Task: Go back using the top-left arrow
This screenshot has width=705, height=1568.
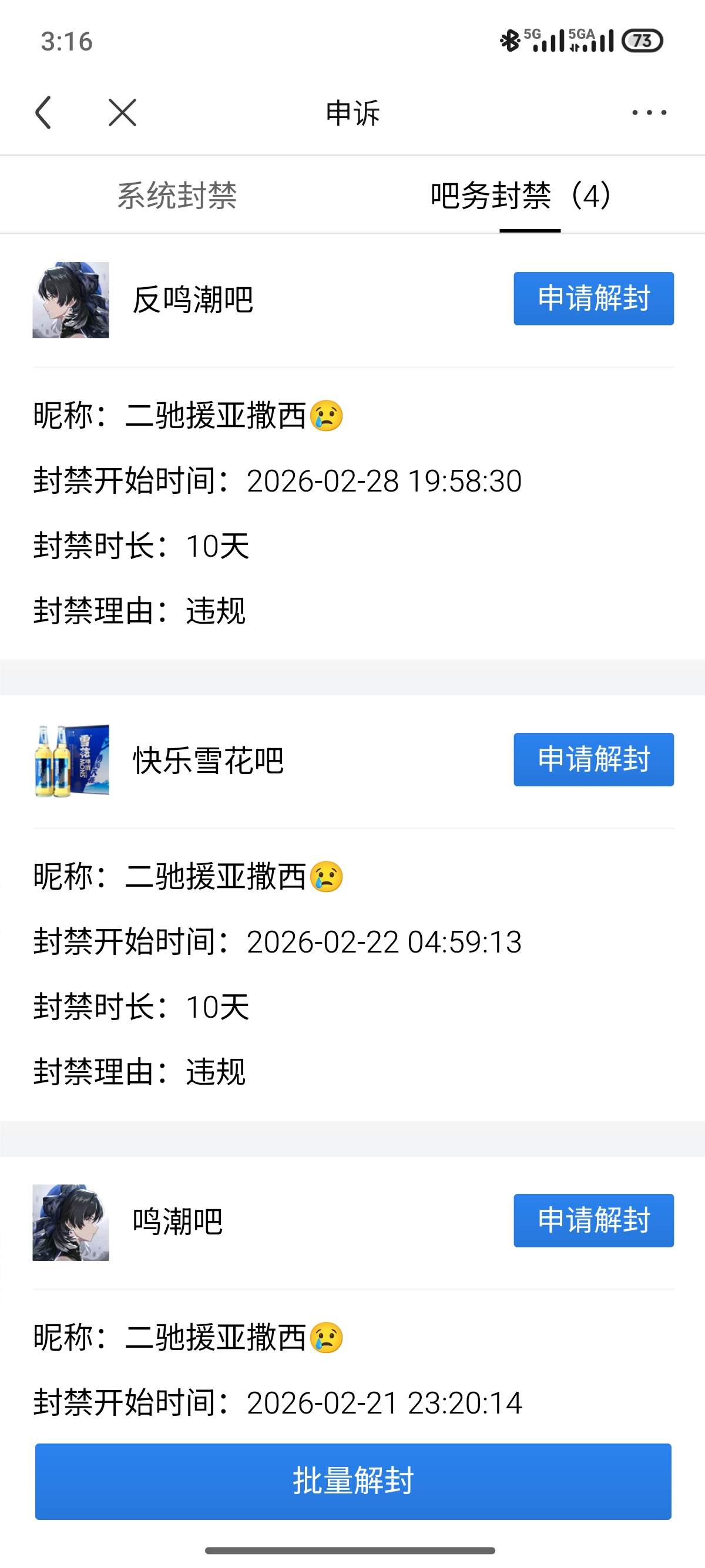Action: click(x=43, y=113)
